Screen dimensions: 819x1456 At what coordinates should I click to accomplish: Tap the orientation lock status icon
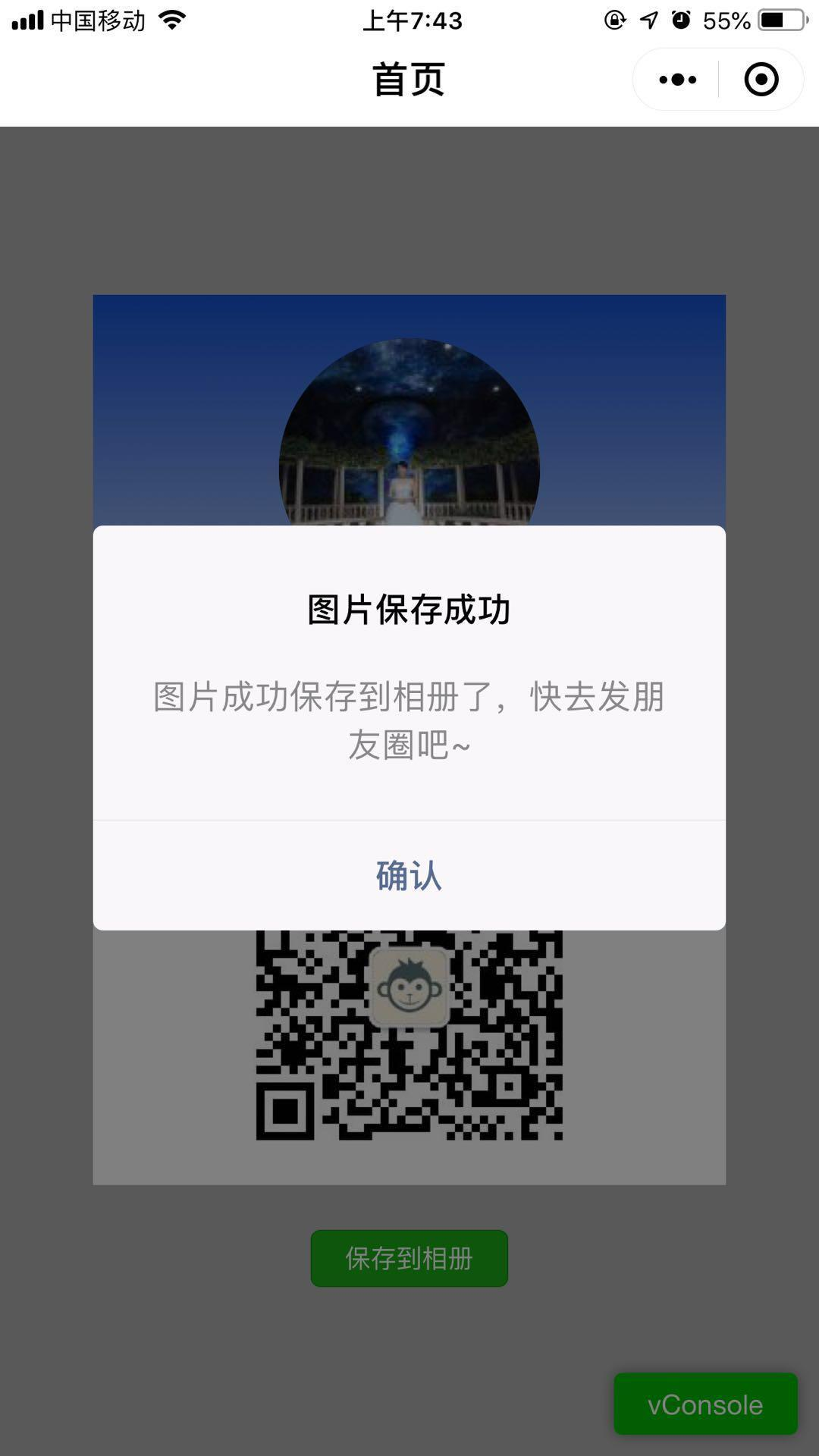(x=617, y=20)
